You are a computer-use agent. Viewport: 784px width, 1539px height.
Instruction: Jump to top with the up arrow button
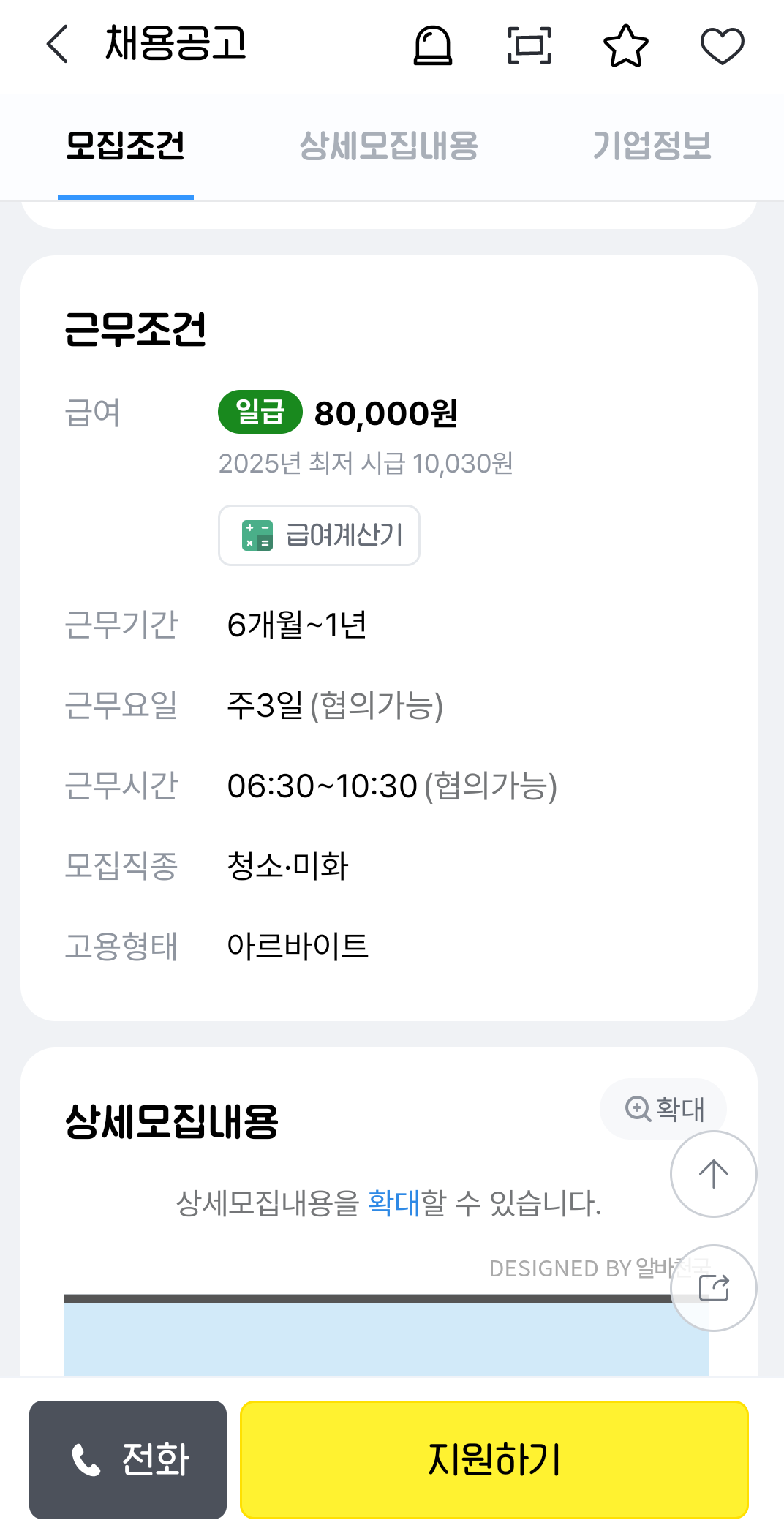click(714, 1174)
